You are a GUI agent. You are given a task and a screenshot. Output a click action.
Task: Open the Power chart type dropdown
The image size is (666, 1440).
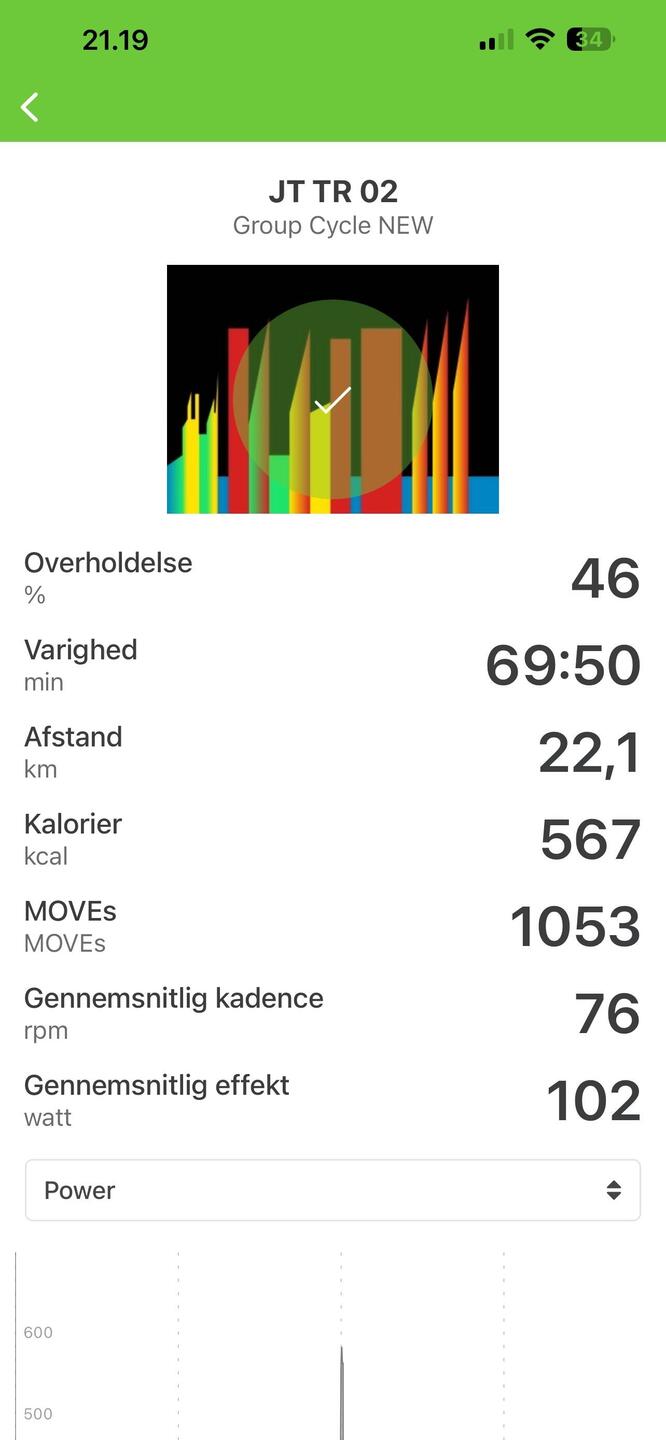pyautogui.click(x=332, y=1190)
